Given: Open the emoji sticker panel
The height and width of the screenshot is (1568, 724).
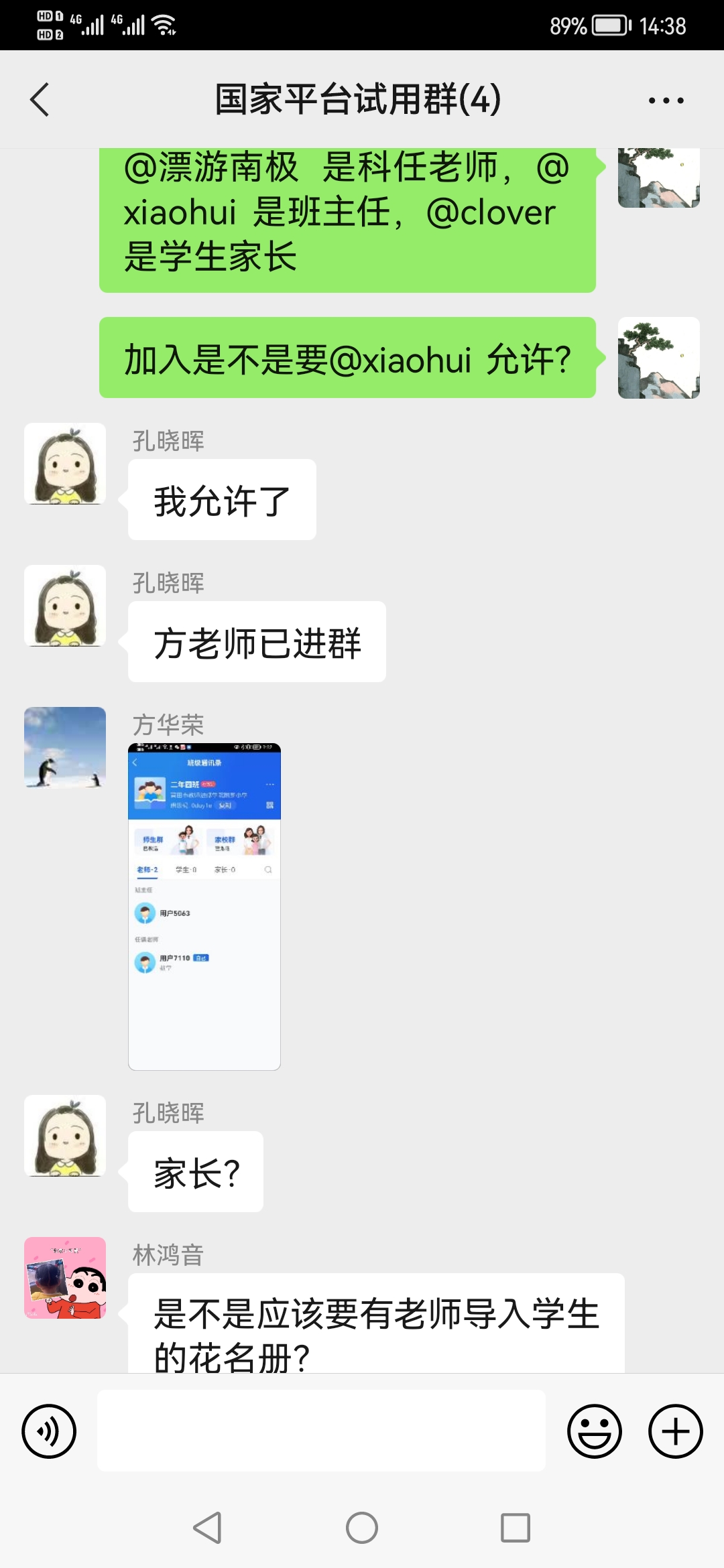Looking at the screenshot, I should click(x=595, y=1431).
